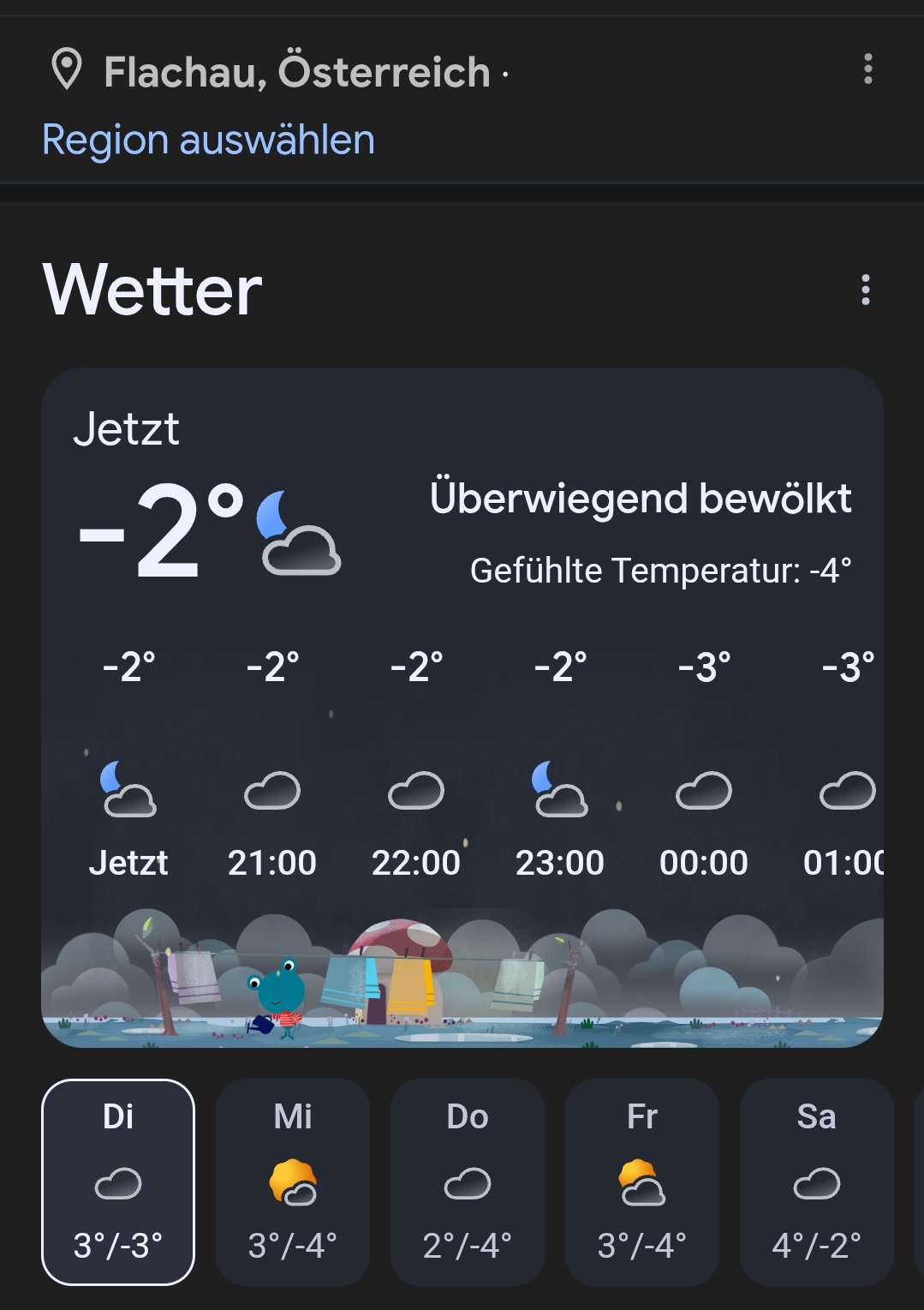Viewport: 924px width, 1310px height.
Task: Show the forecast for Do
Action: point(468,1181)
